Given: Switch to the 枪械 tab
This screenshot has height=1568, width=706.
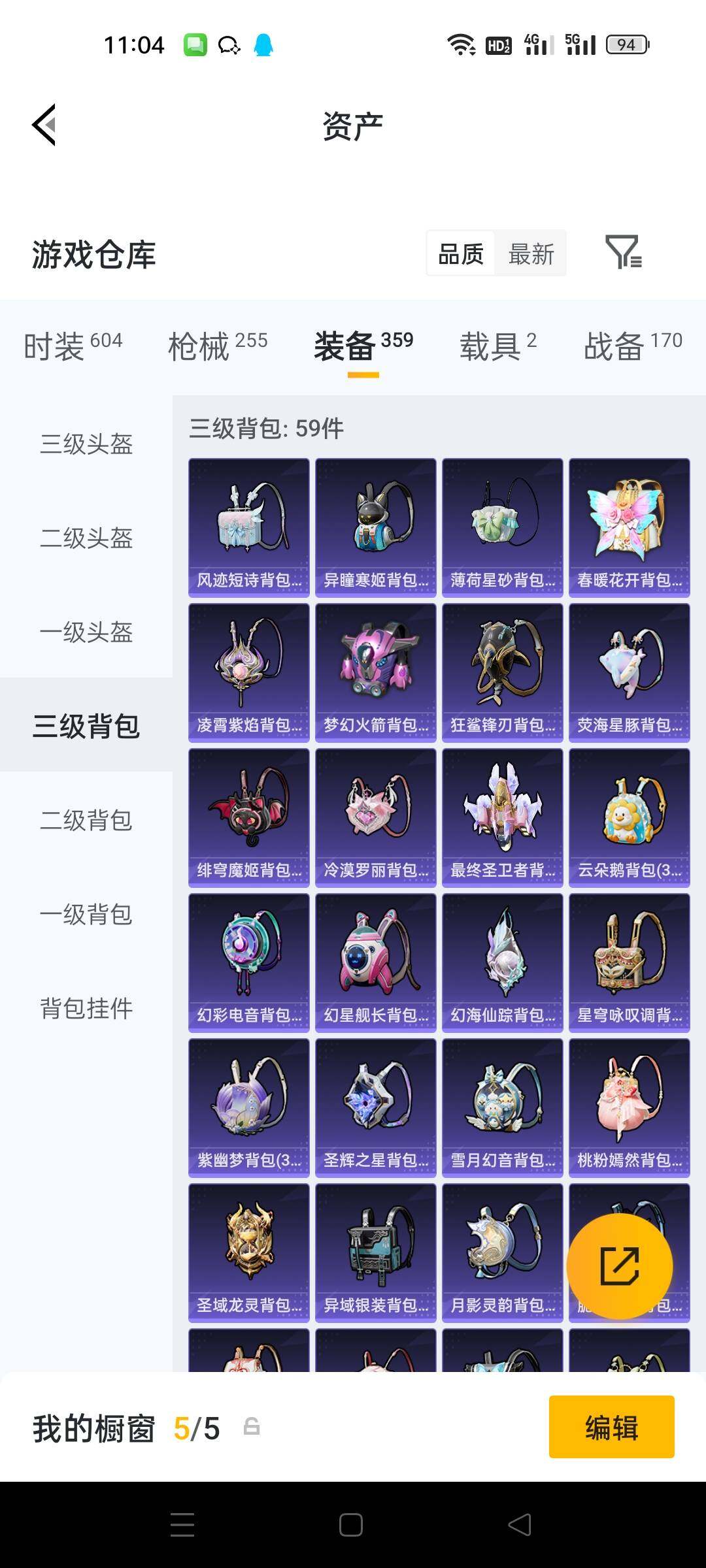Looking at the screenshot, I should [x=218, y=346].
